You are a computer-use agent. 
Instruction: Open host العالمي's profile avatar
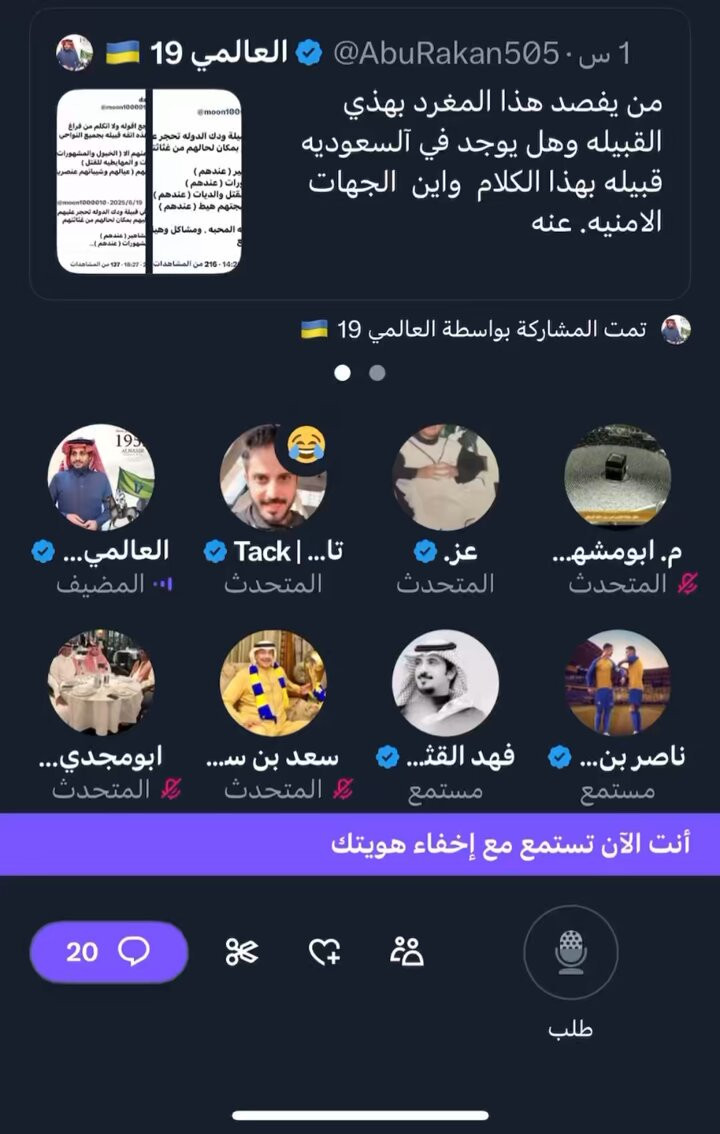pyautogui.click(x=101, y=477)
